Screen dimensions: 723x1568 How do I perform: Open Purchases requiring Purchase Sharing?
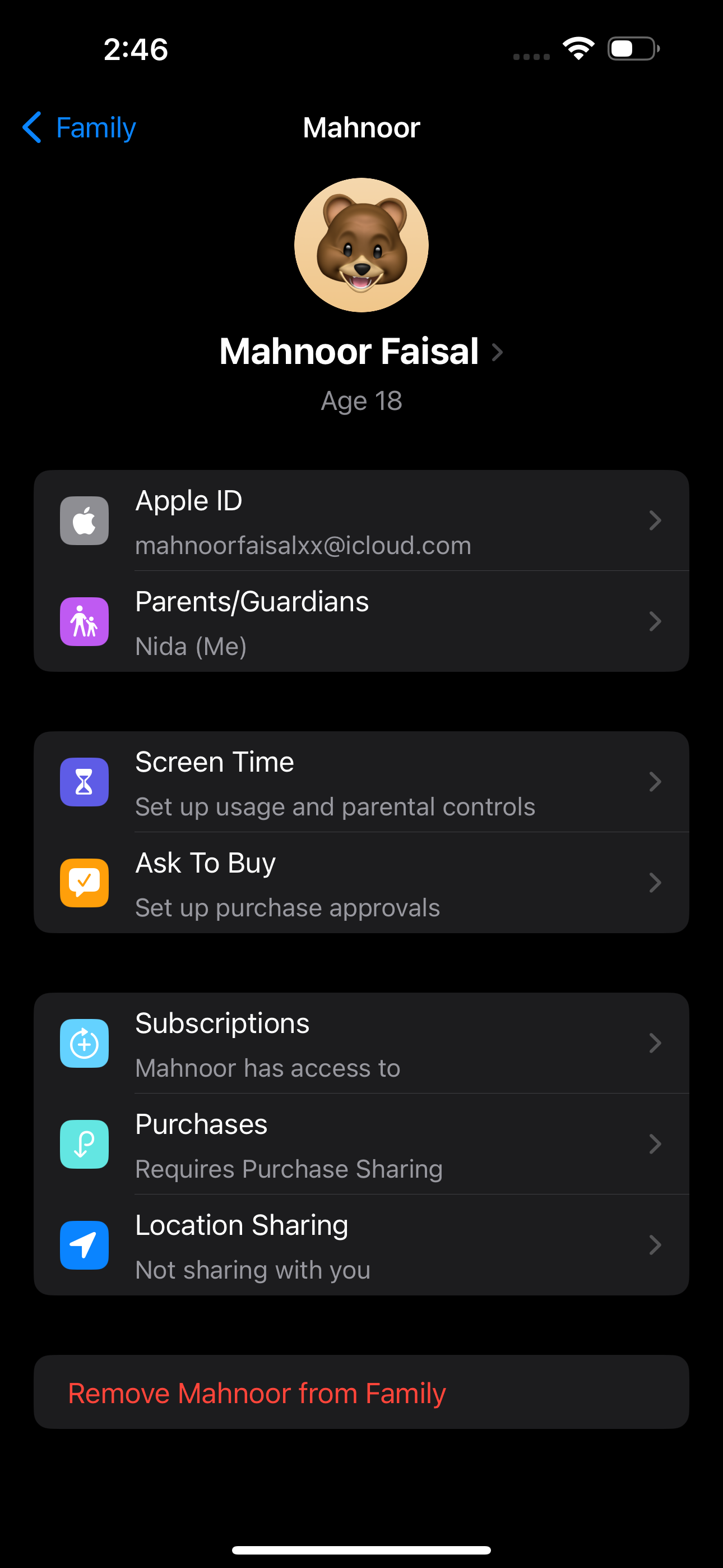coord(361,1145)
